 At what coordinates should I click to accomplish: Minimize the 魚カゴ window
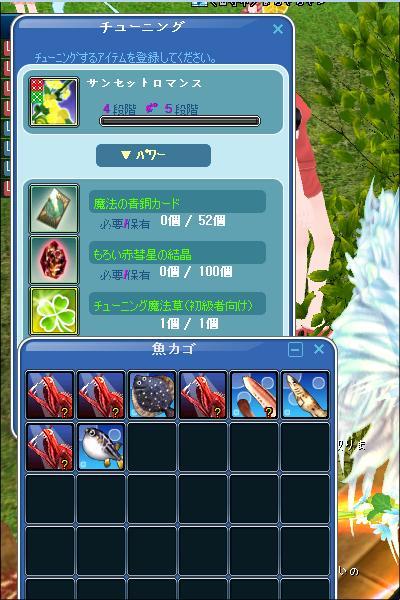(295, 349)
